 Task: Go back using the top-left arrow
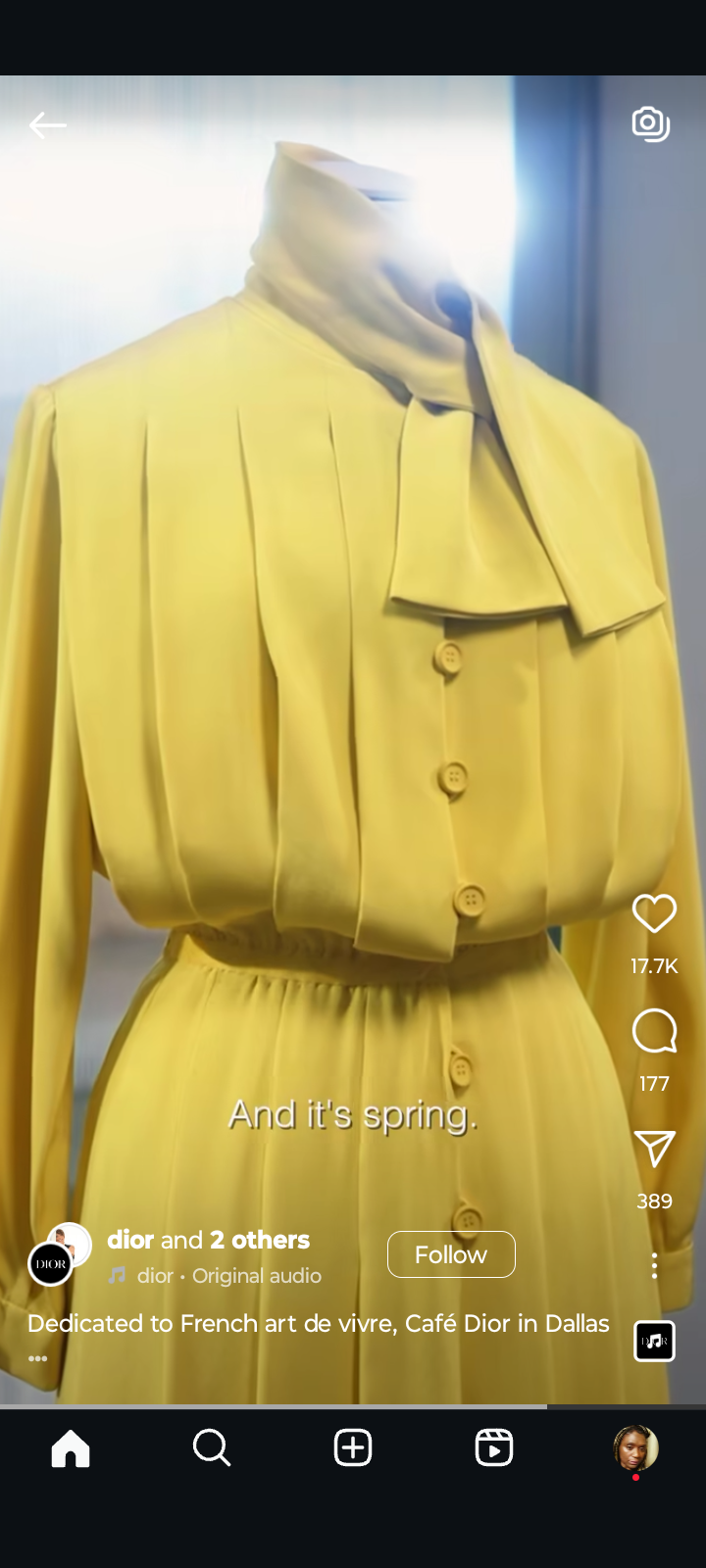47,125
